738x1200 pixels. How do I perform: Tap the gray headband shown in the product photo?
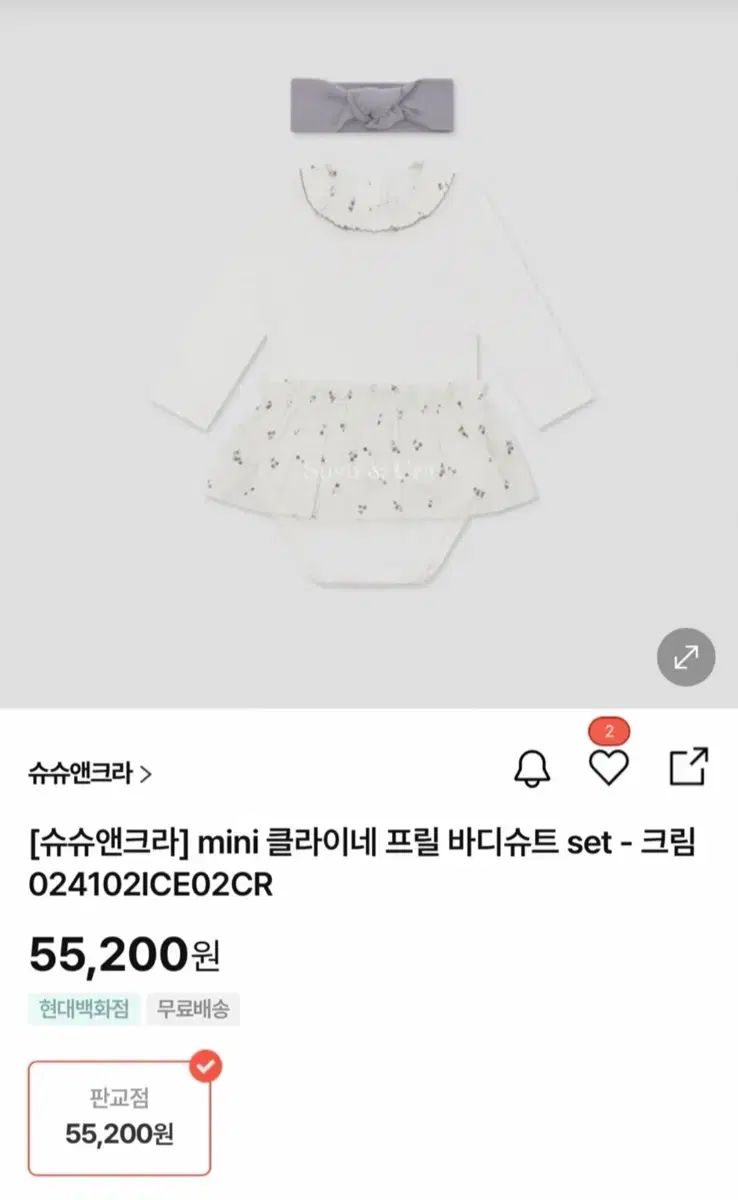coord(370,105)
